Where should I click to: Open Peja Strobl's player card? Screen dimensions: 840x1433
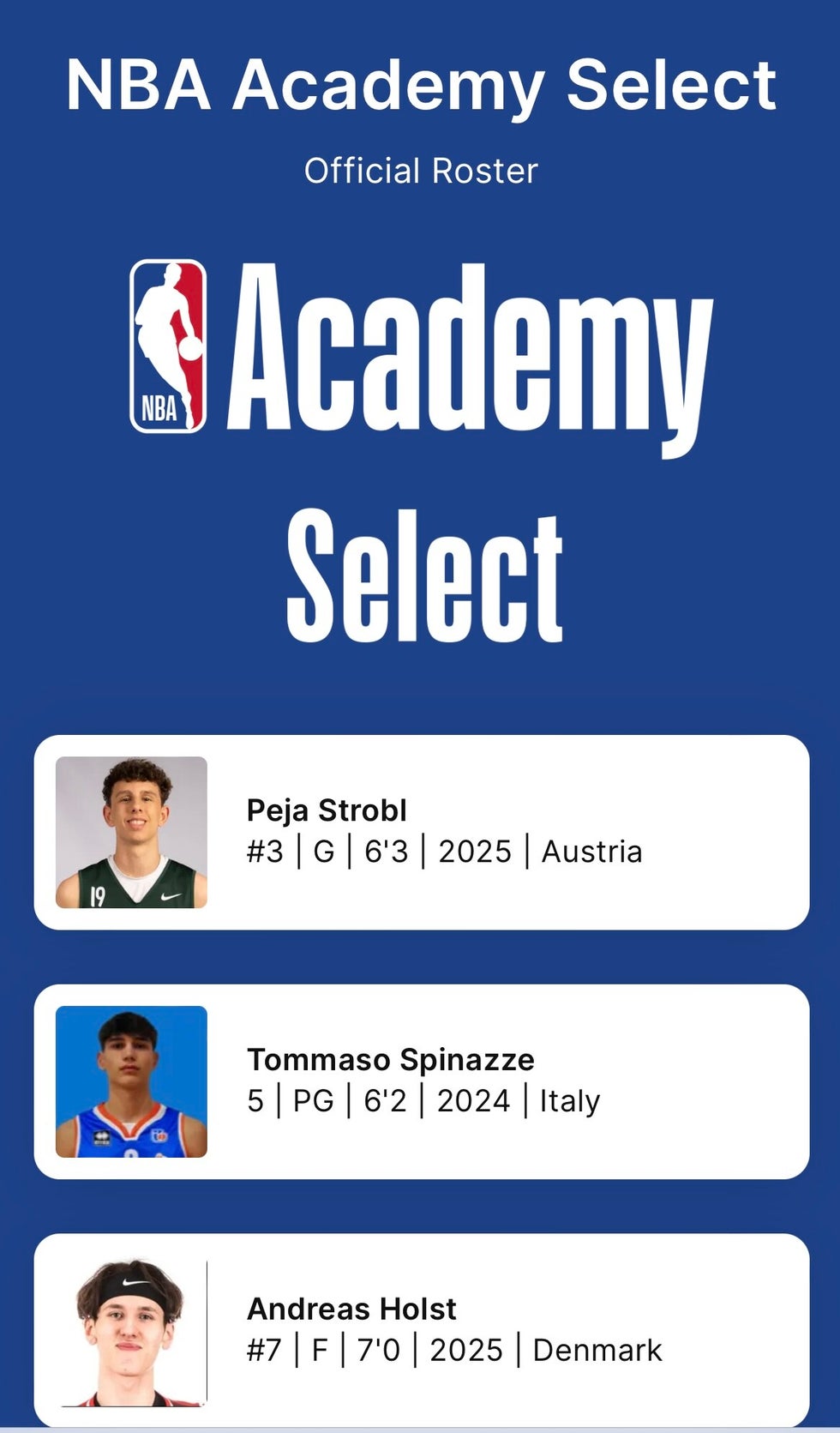pos(421,832)
